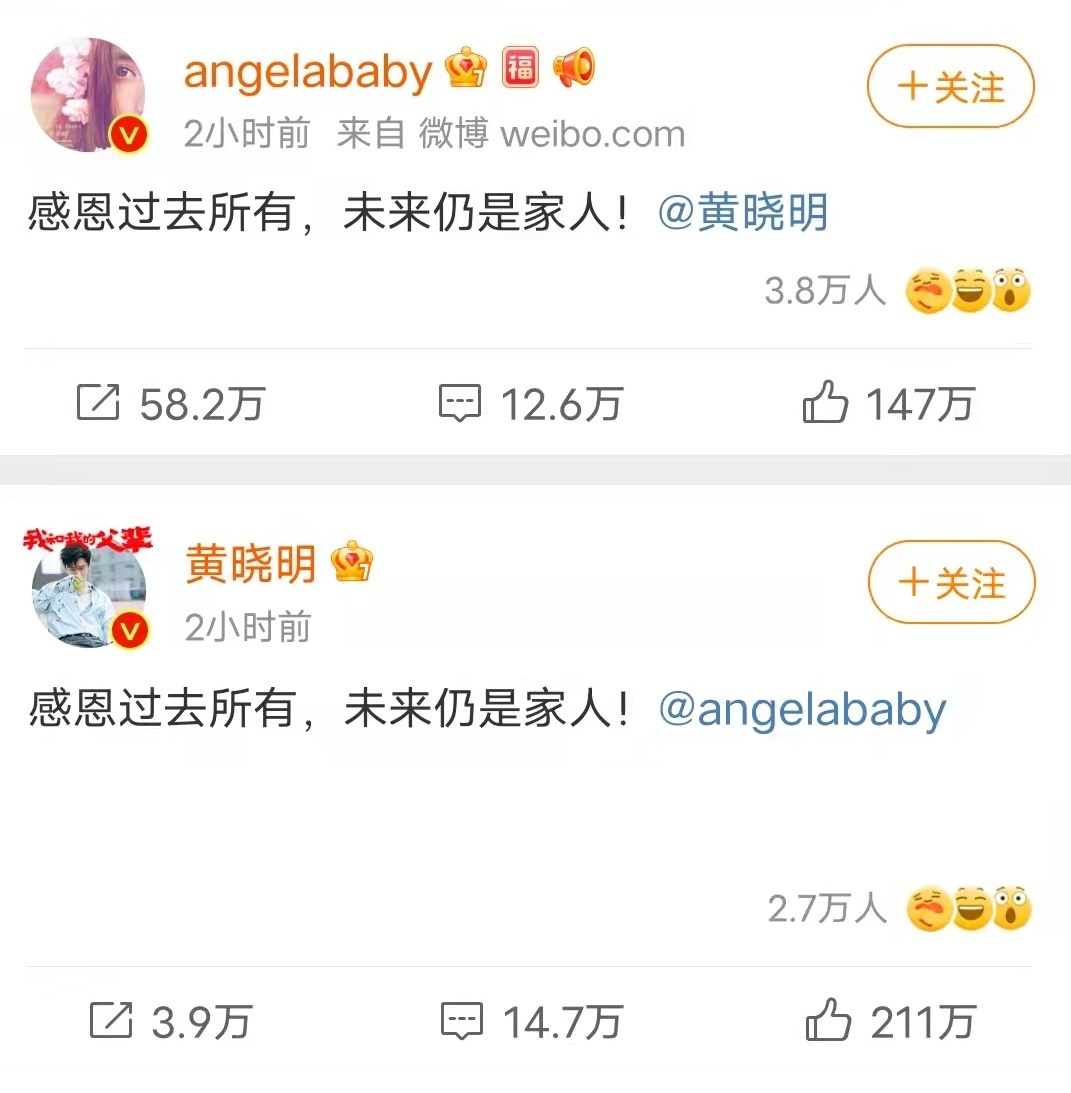Like 黄晓明's post with the thumbs-up icon
The height and width of the screenshot is (1093, 1071).
point(826,1021)
